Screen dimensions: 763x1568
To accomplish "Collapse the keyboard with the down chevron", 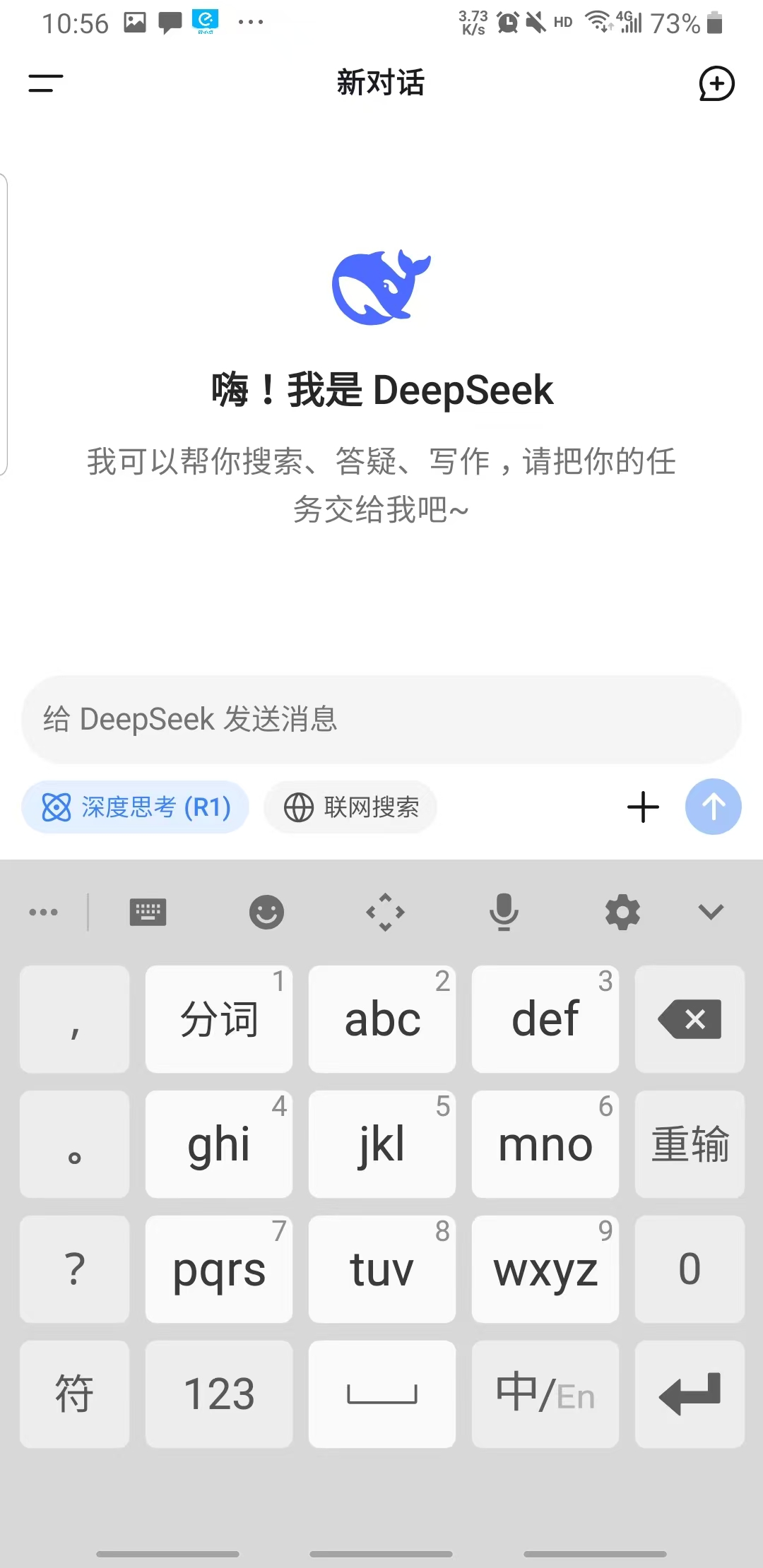I will pos(711,912).
